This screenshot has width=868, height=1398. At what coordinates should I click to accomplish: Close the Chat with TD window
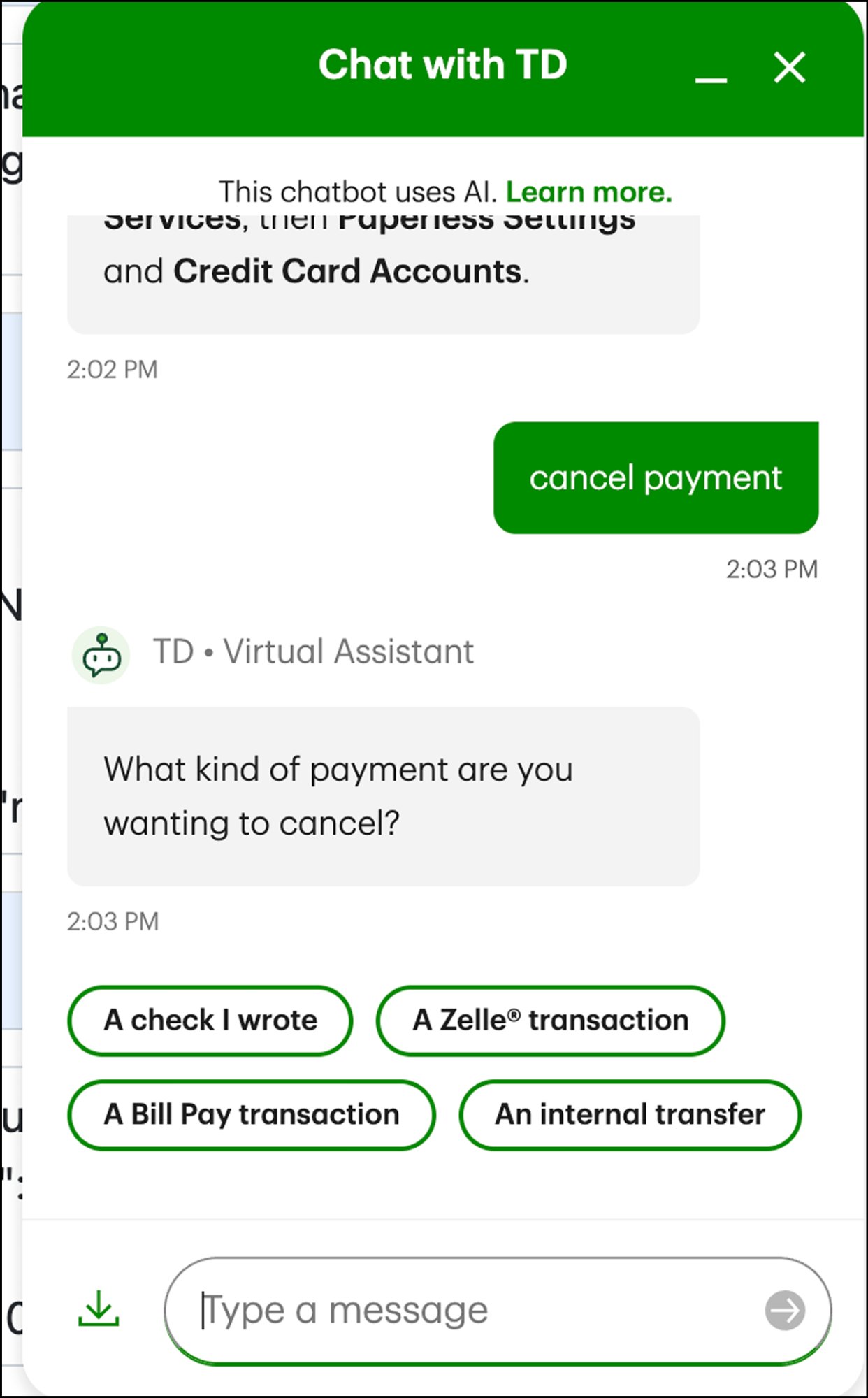tap(790, 68)
